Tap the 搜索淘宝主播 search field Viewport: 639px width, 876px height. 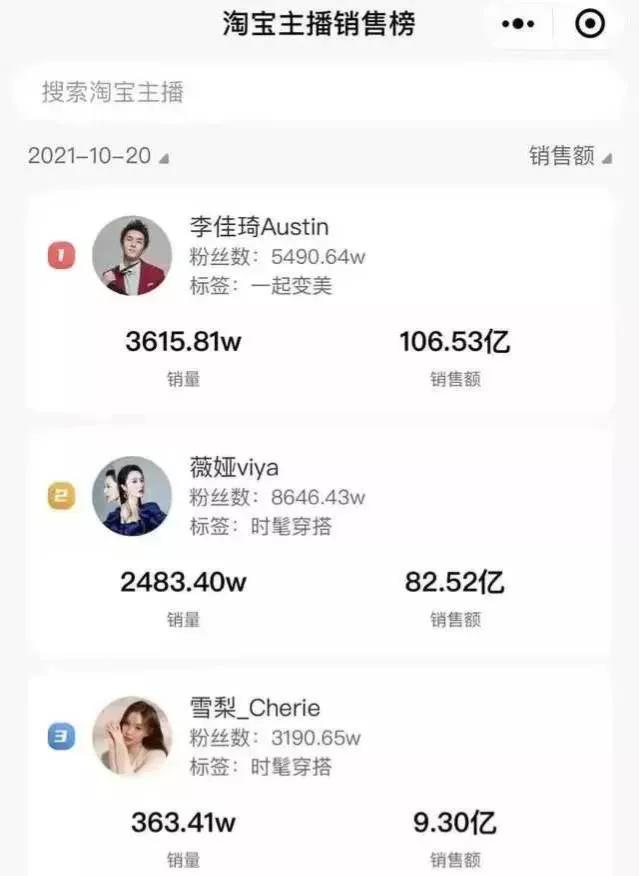[x=320, y=93]
